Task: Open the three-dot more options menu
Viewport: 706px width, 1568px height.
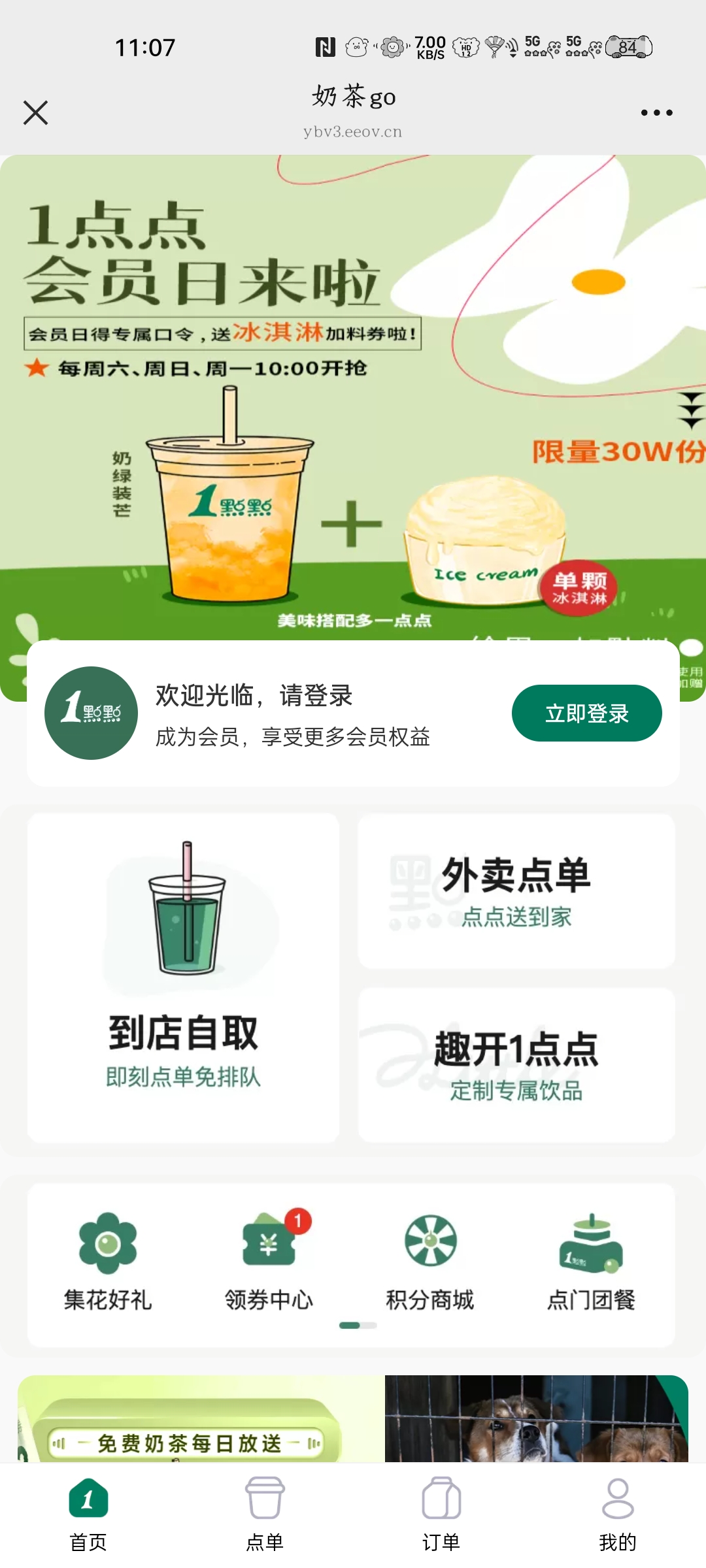Action: (656, 112)
